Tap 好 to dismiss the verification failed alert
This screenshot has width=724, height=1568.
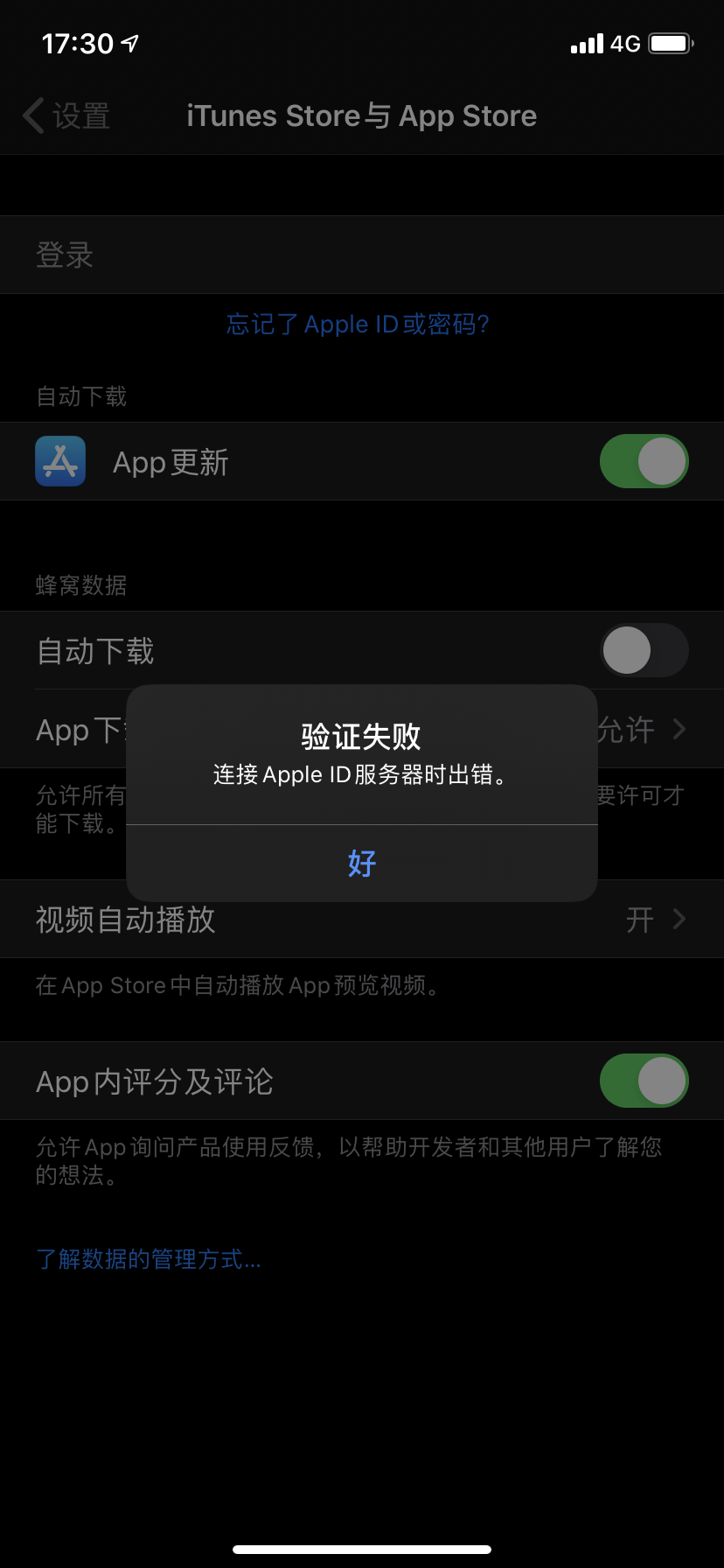point(361,864)
